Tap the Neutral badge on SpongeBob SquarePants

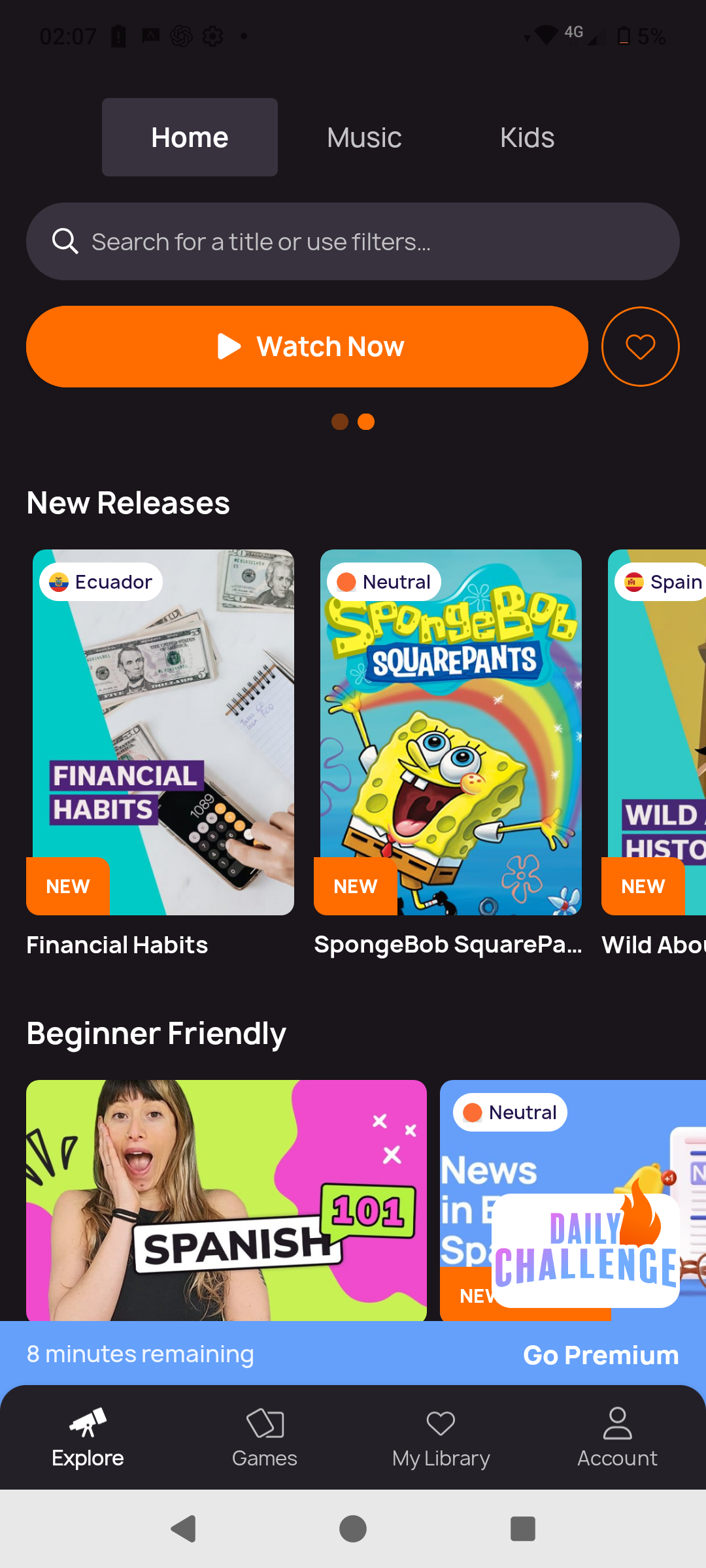[383, 581]
